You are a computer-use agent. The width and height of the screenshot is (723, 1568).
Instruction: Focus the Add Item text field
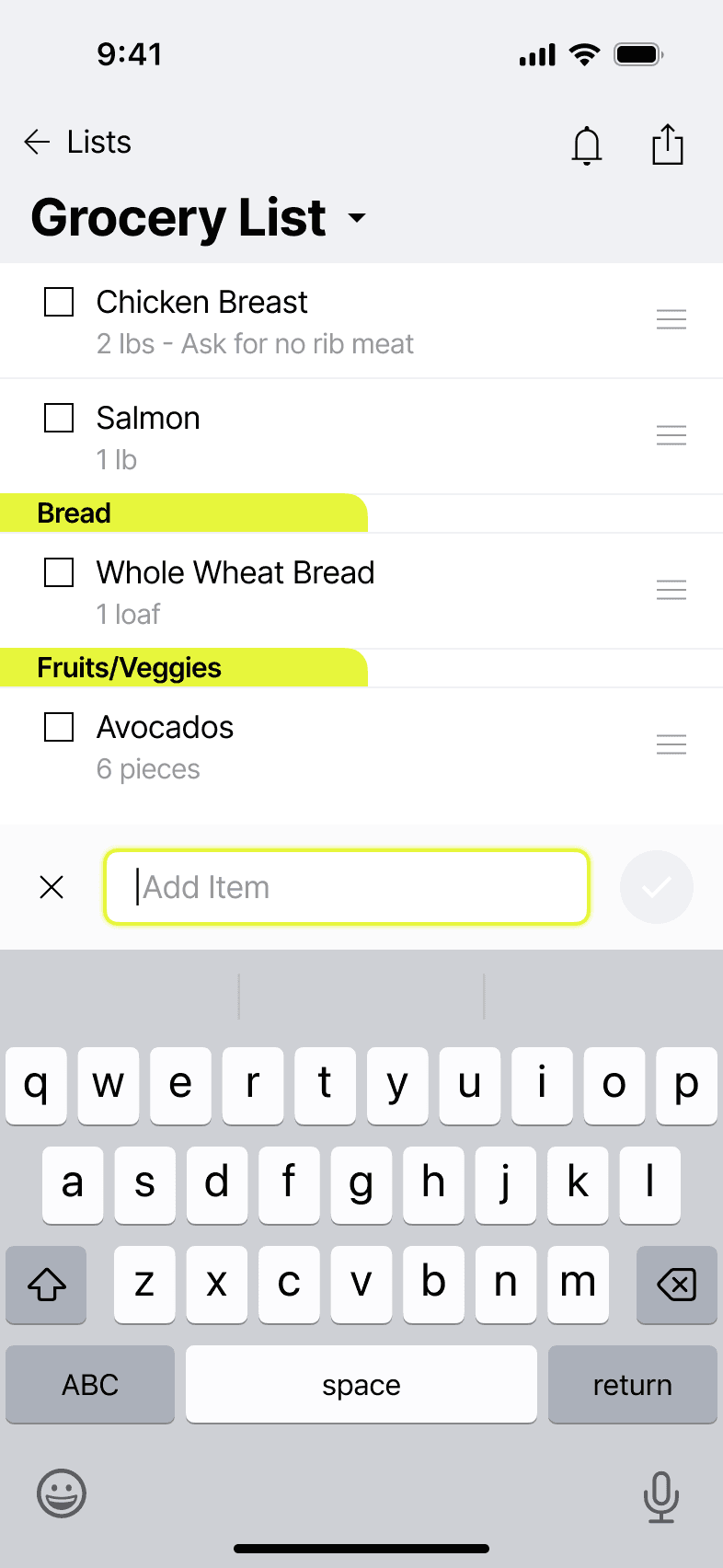tap(346, 887)
